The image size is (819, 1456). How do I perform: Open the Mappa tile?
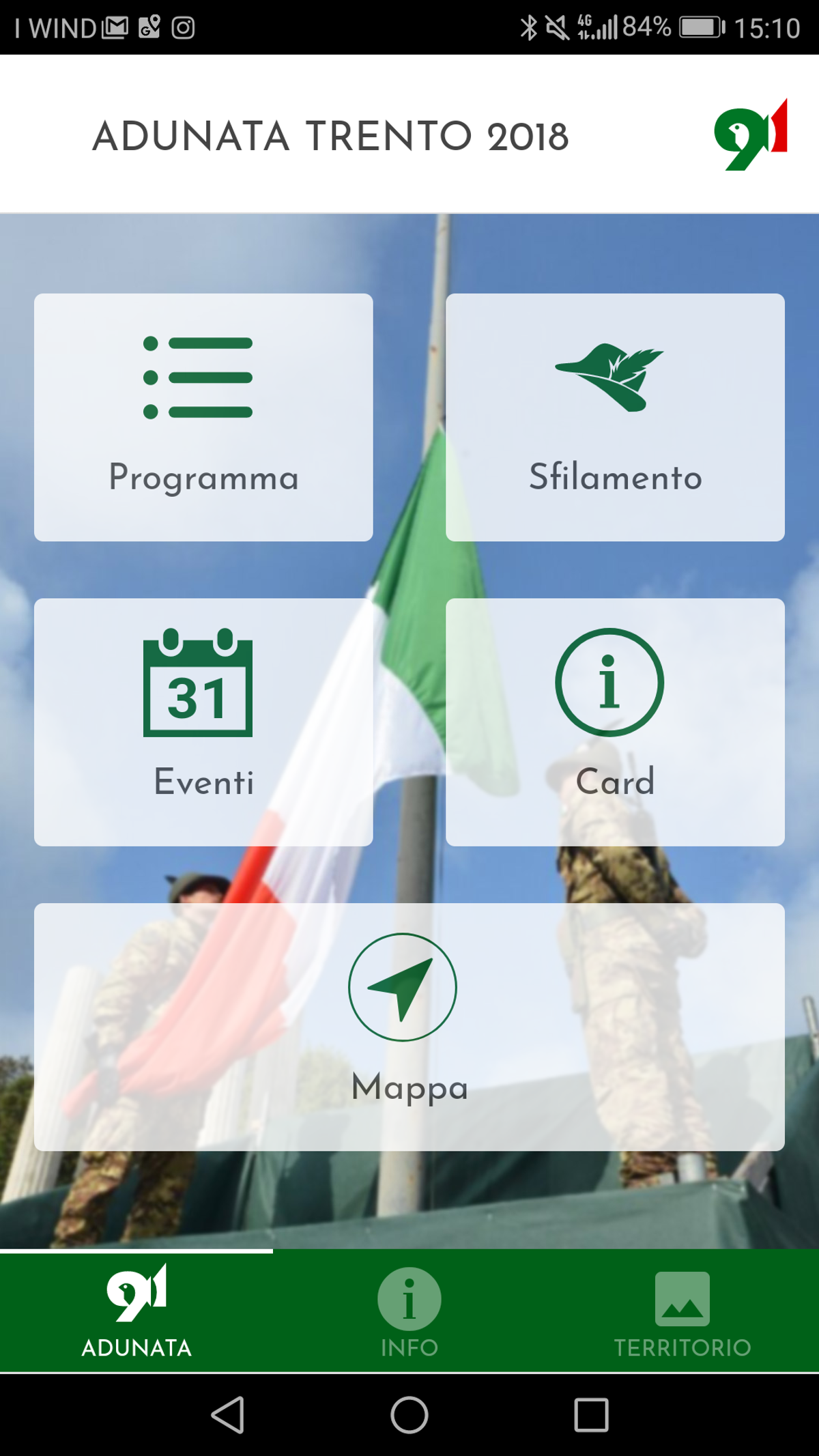[409, 1027]
